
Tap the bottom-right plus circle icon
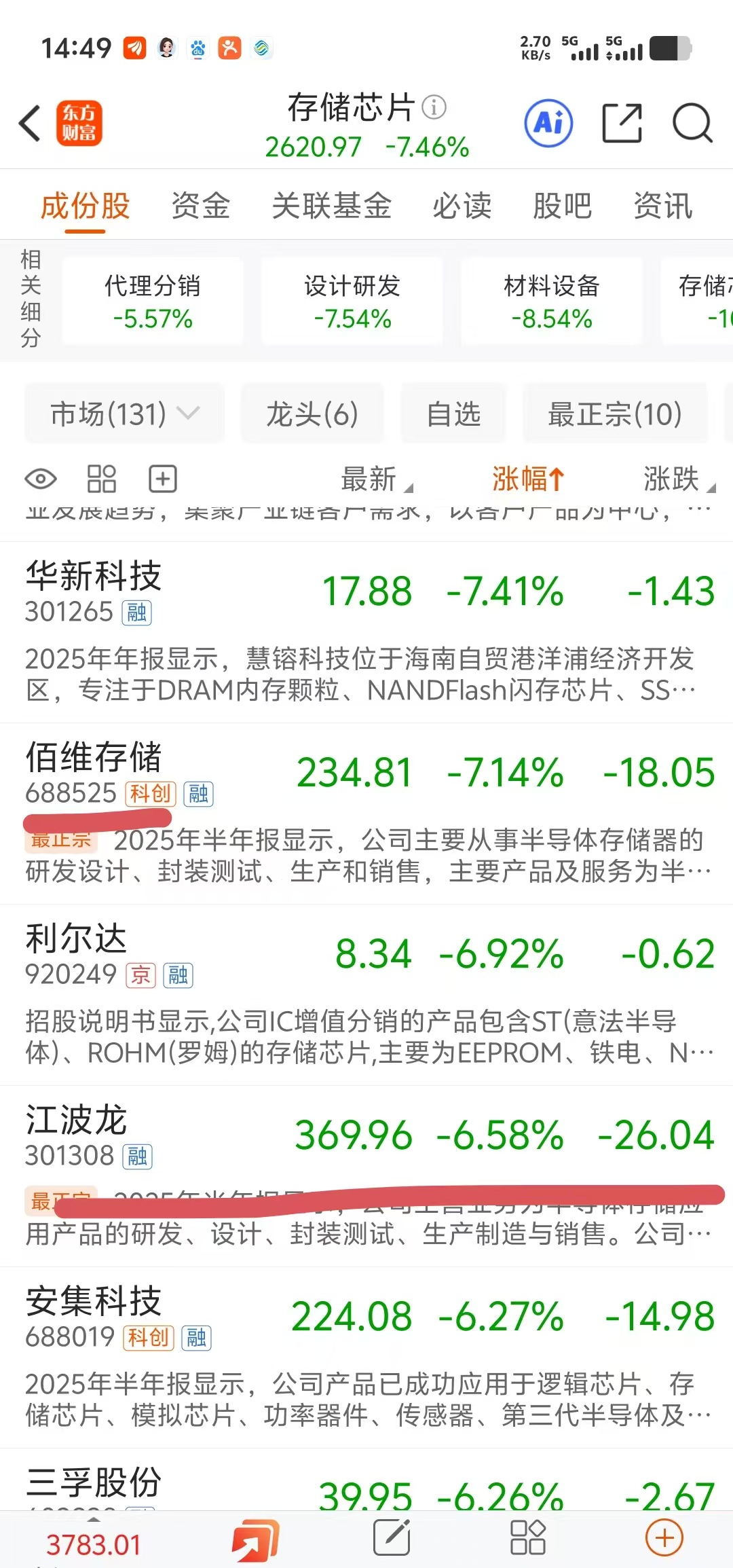(664, 1537)
